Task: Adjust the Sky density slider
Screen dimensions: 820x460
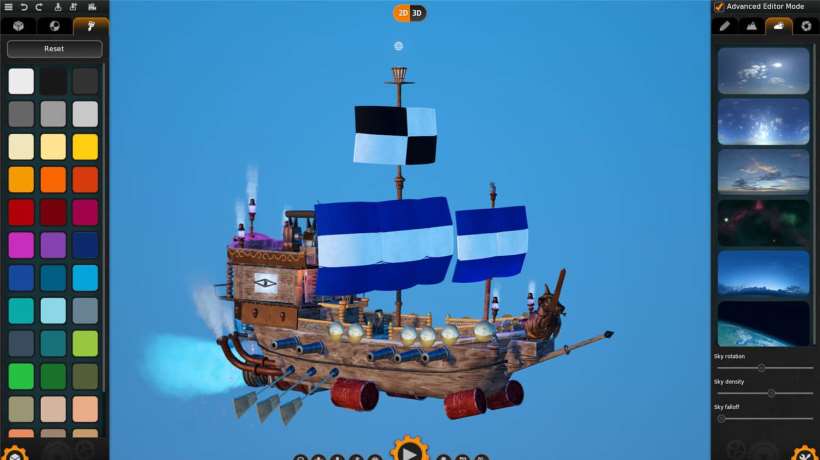Action: click(770, 393)
